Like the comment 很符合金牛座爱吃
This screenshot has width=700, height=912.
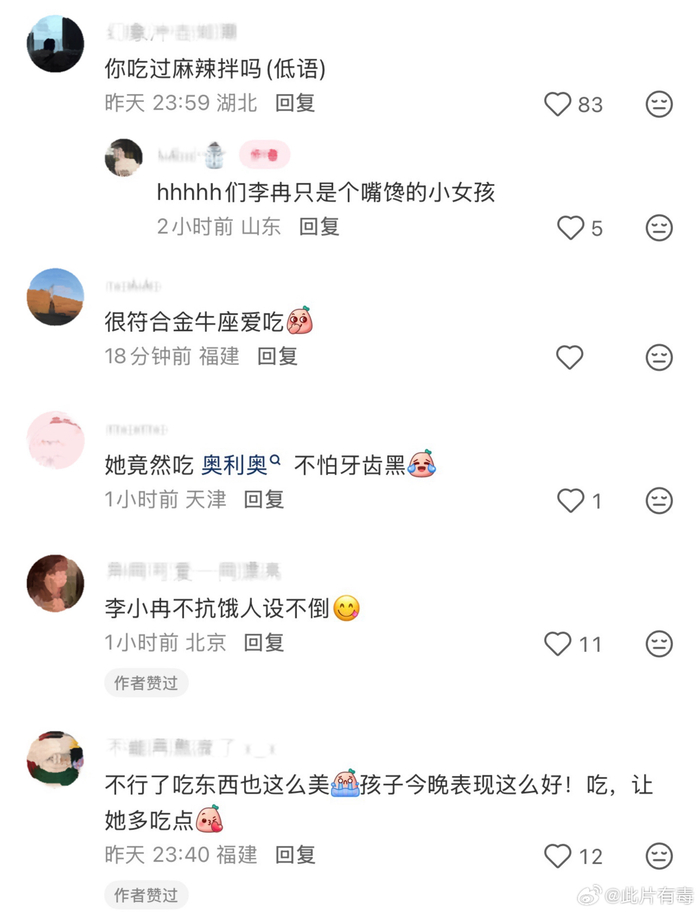coord(570,357)
